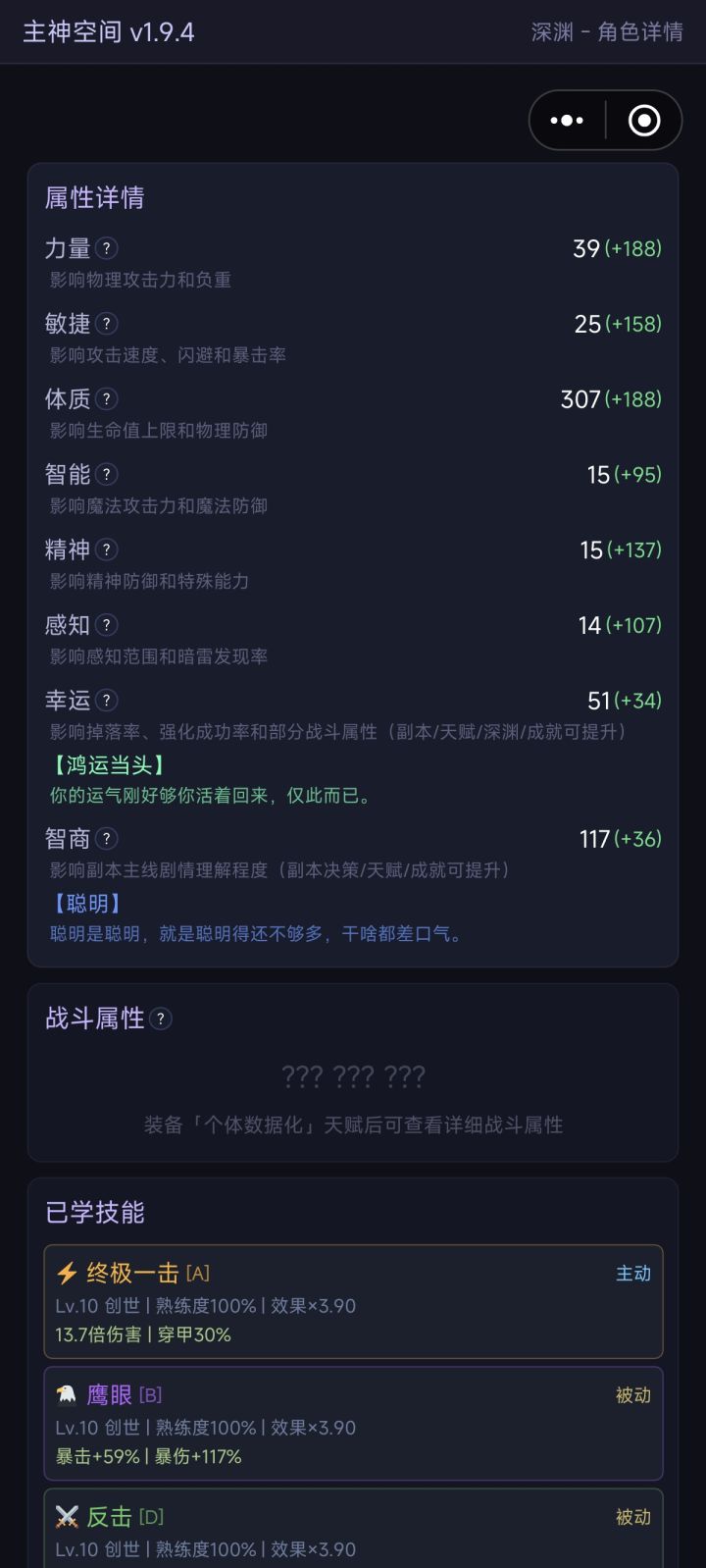Open the 感知 question mark icon

click(x=108, y=625)
